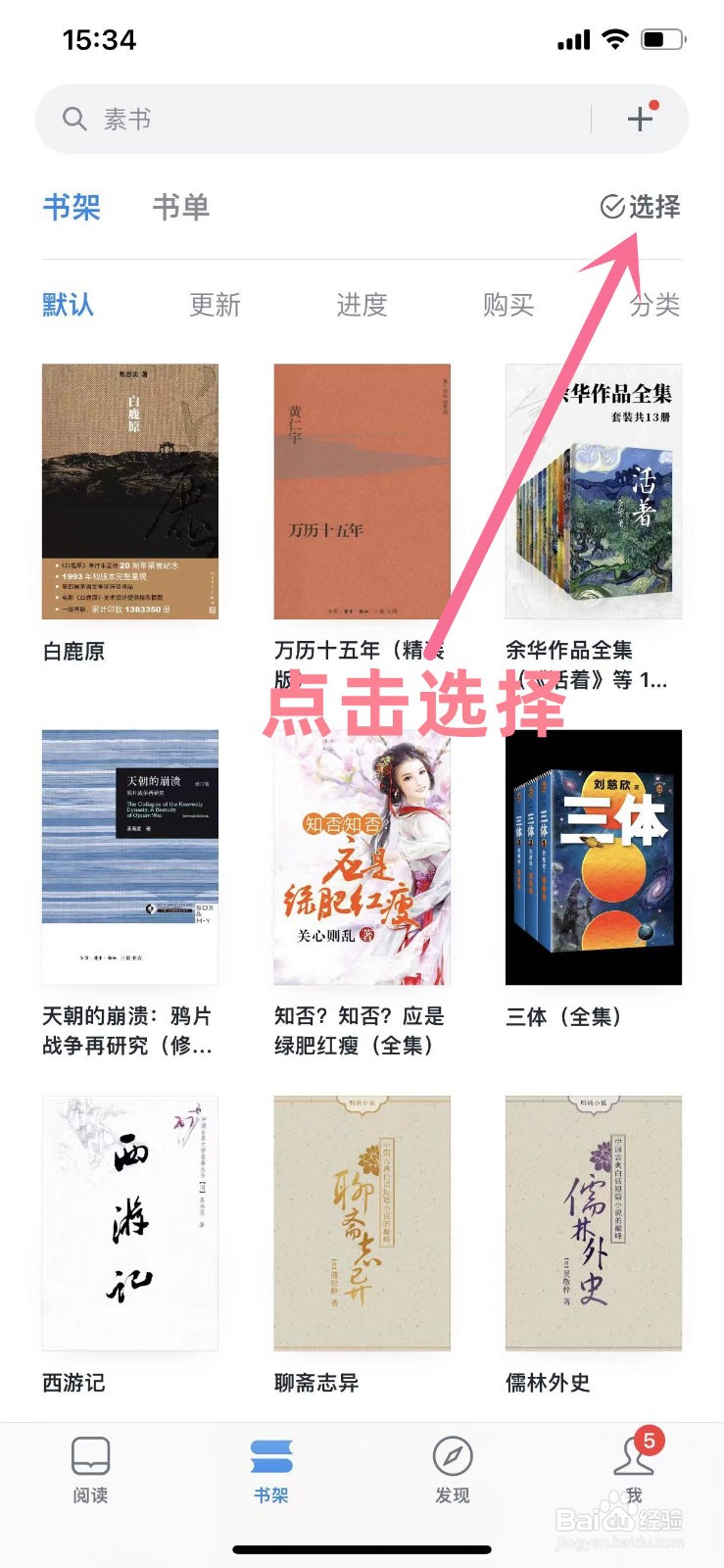The height and width of the screenshot is (1568, 724).
Task: Tap the + icon to add a book
Action: [641, 118]
